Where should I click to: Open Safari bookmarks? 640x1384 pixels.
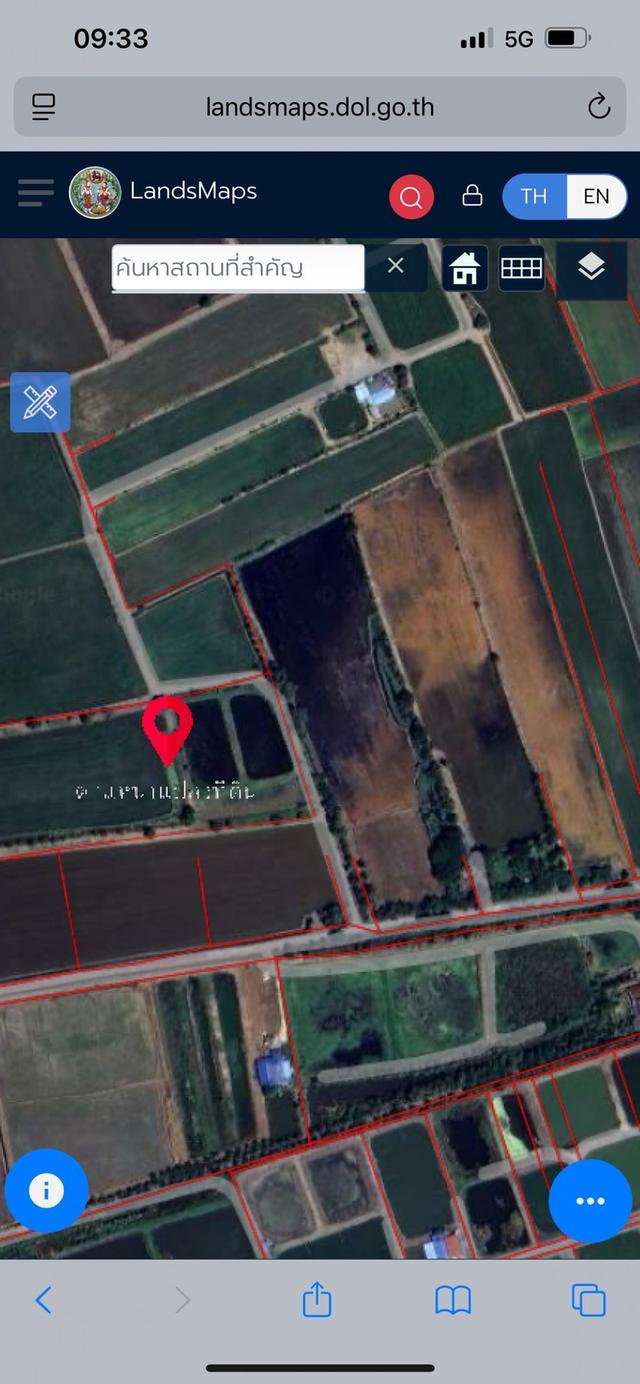[453, 1300]
